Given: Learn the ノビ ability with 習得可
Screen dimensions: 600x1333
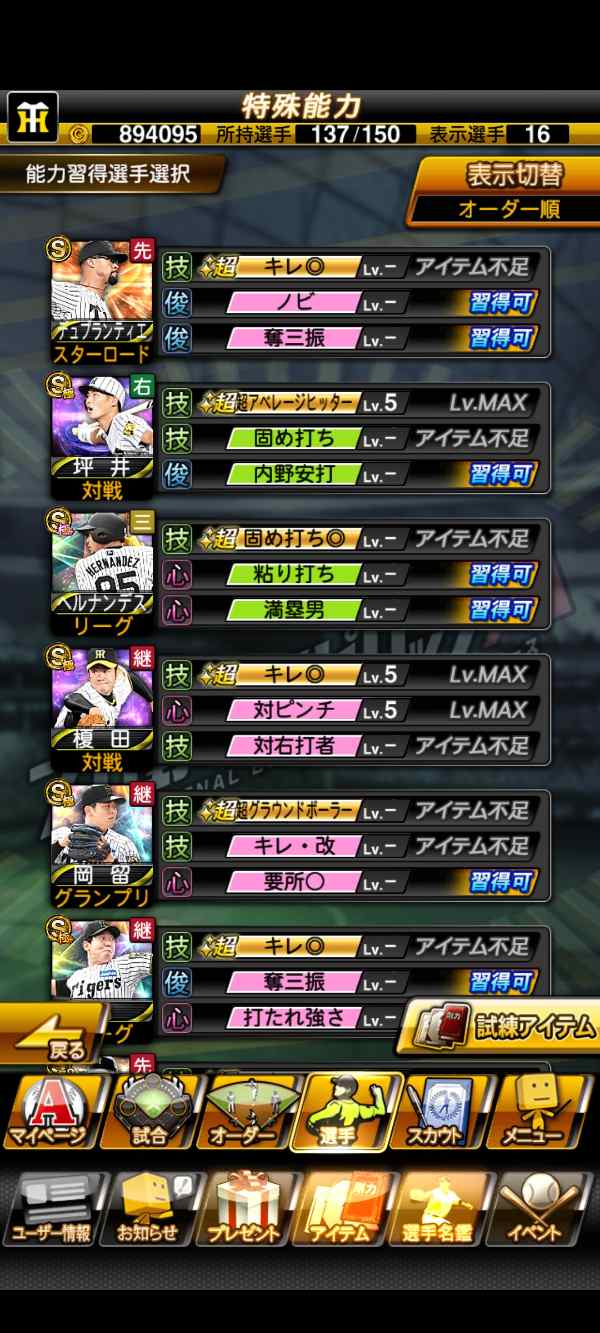Looking at the screenshot, I should pyautogui.click(x=503, y=302).
